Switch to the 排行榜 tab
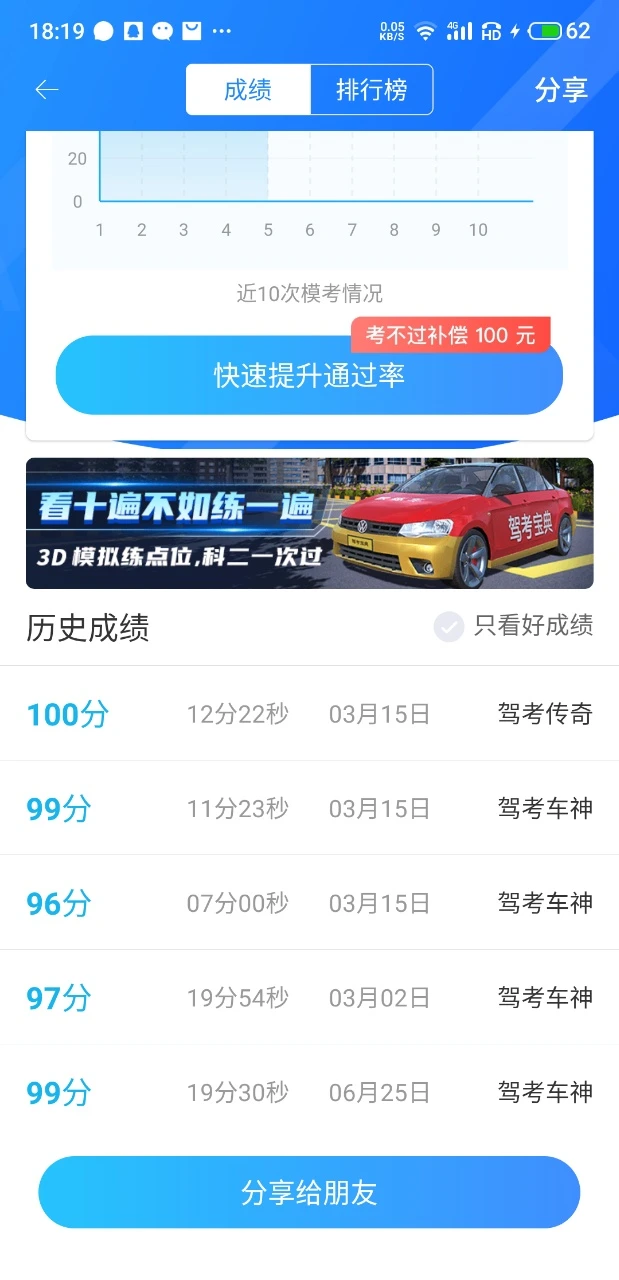 [371, 90]
